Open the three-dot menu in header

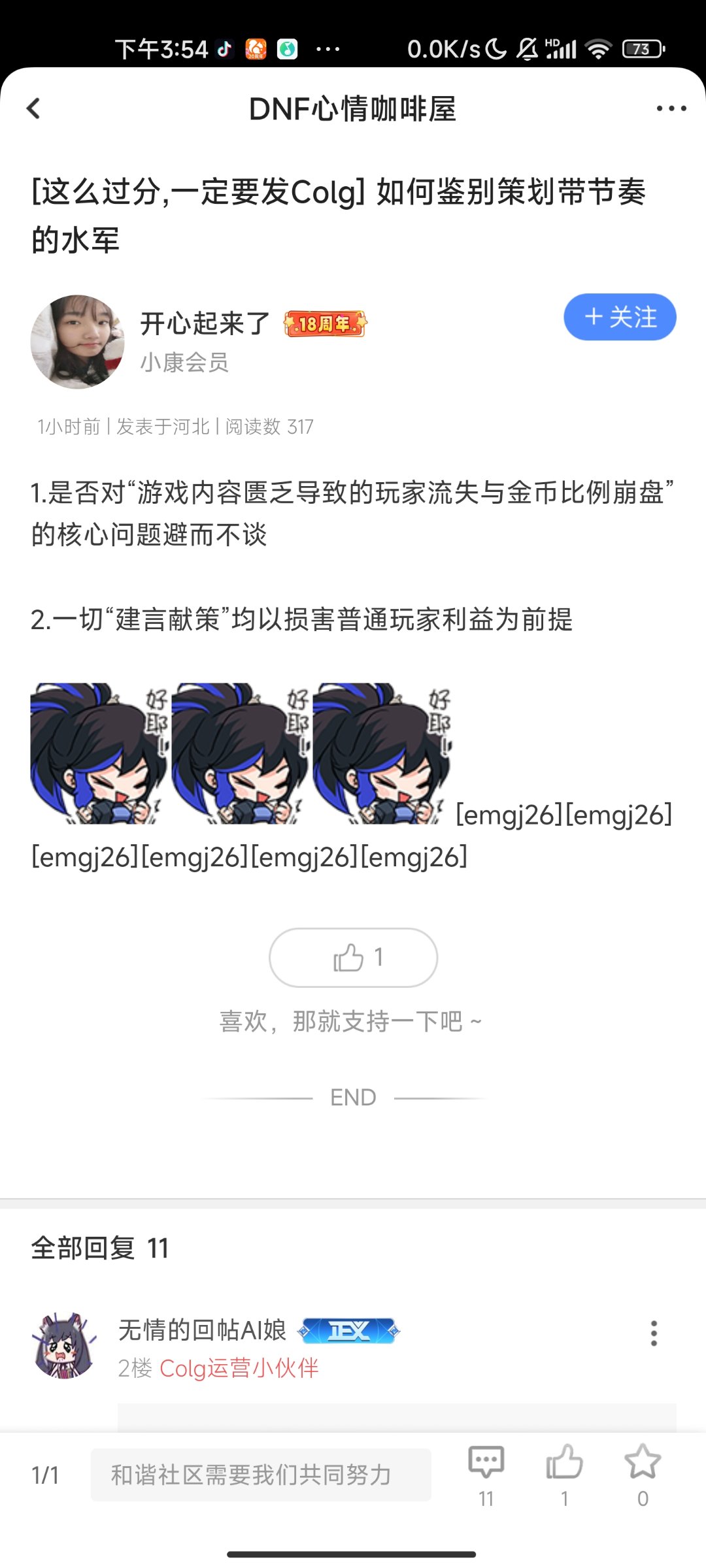(x=671, y=108)
